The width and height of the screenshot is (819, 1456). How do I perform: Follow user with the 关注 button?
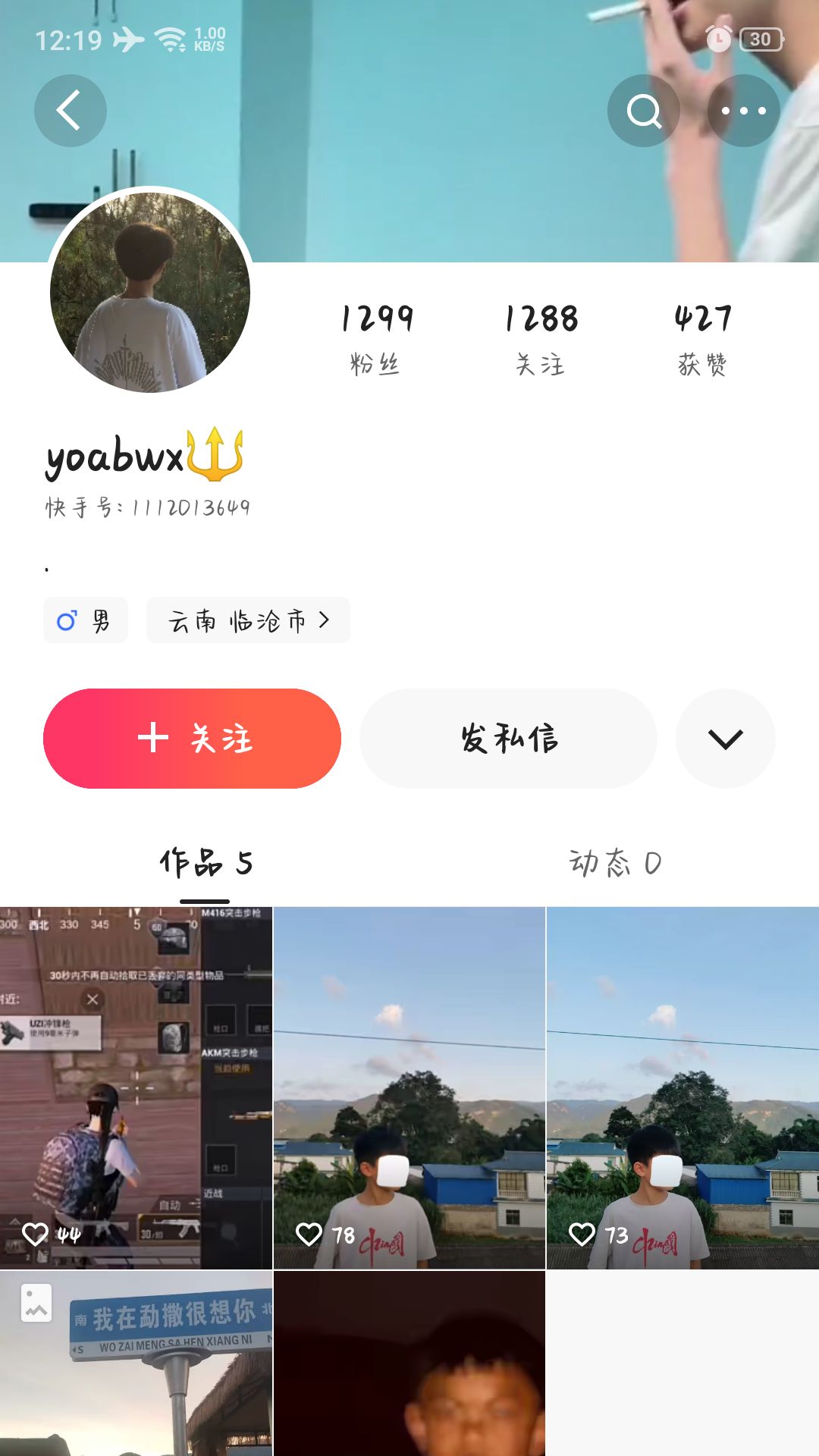[192, 738]
